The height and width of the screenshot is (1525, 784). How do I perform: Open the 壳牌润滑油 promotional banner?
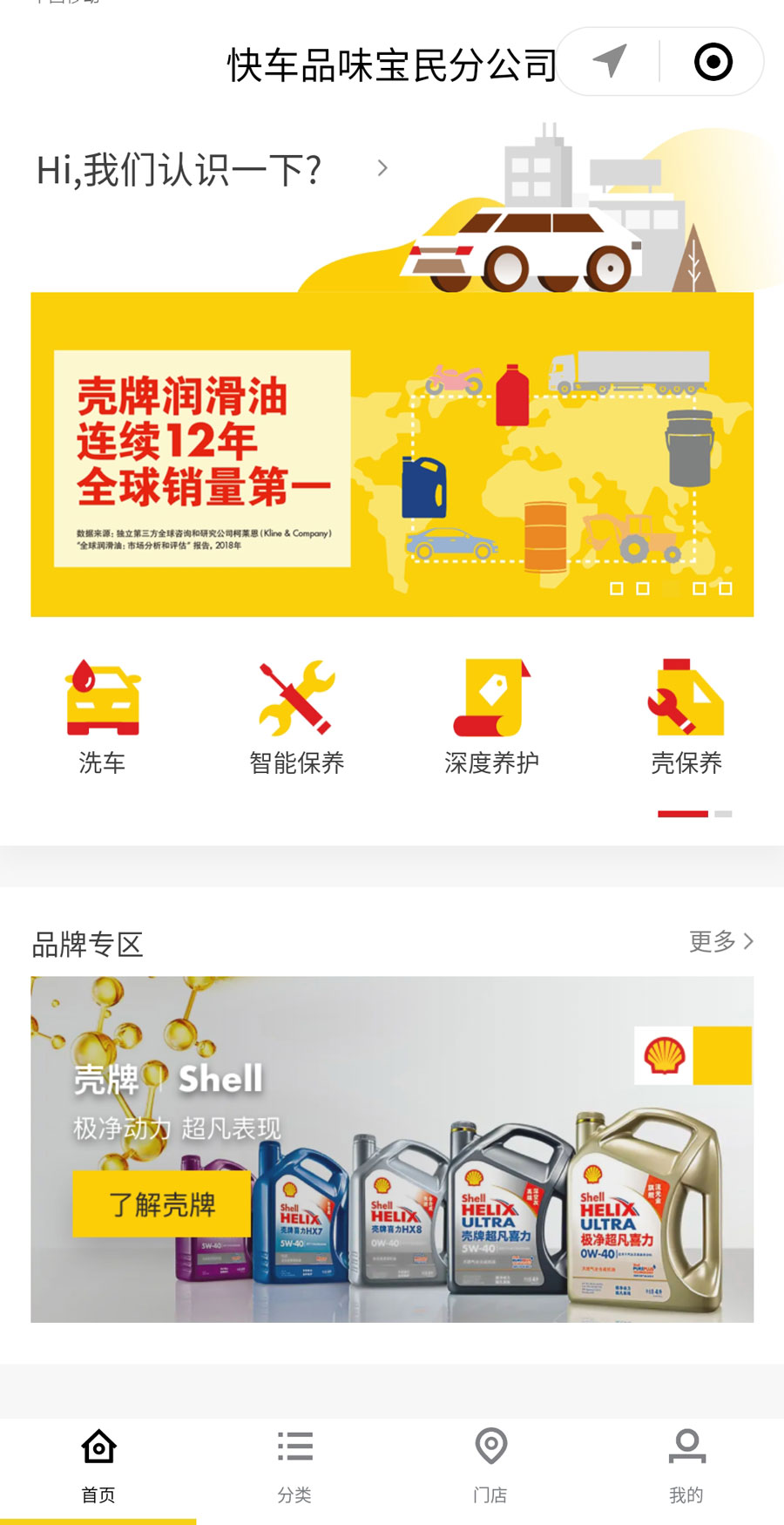click(392, 455)
